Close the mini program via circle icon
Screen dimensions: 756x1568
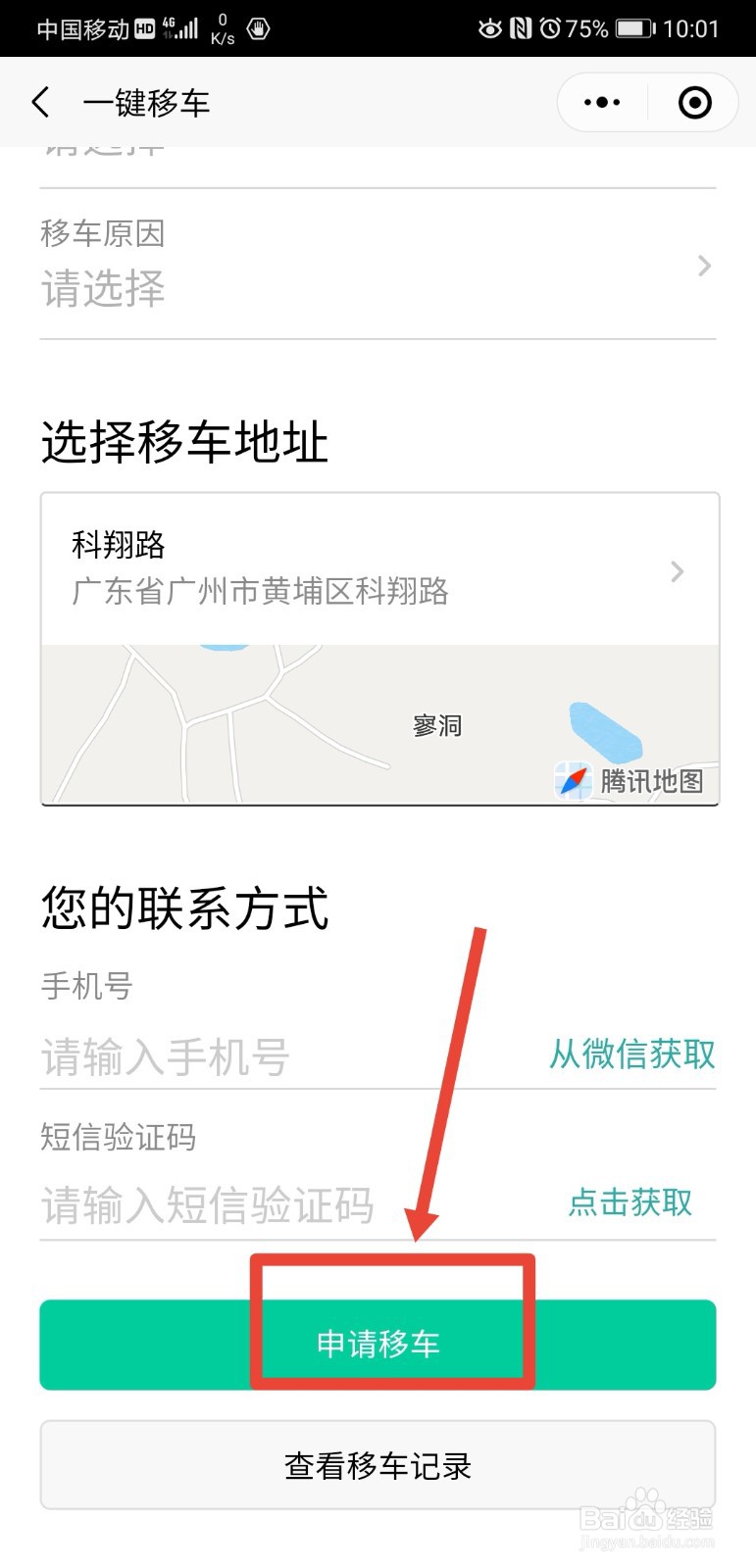694,102
